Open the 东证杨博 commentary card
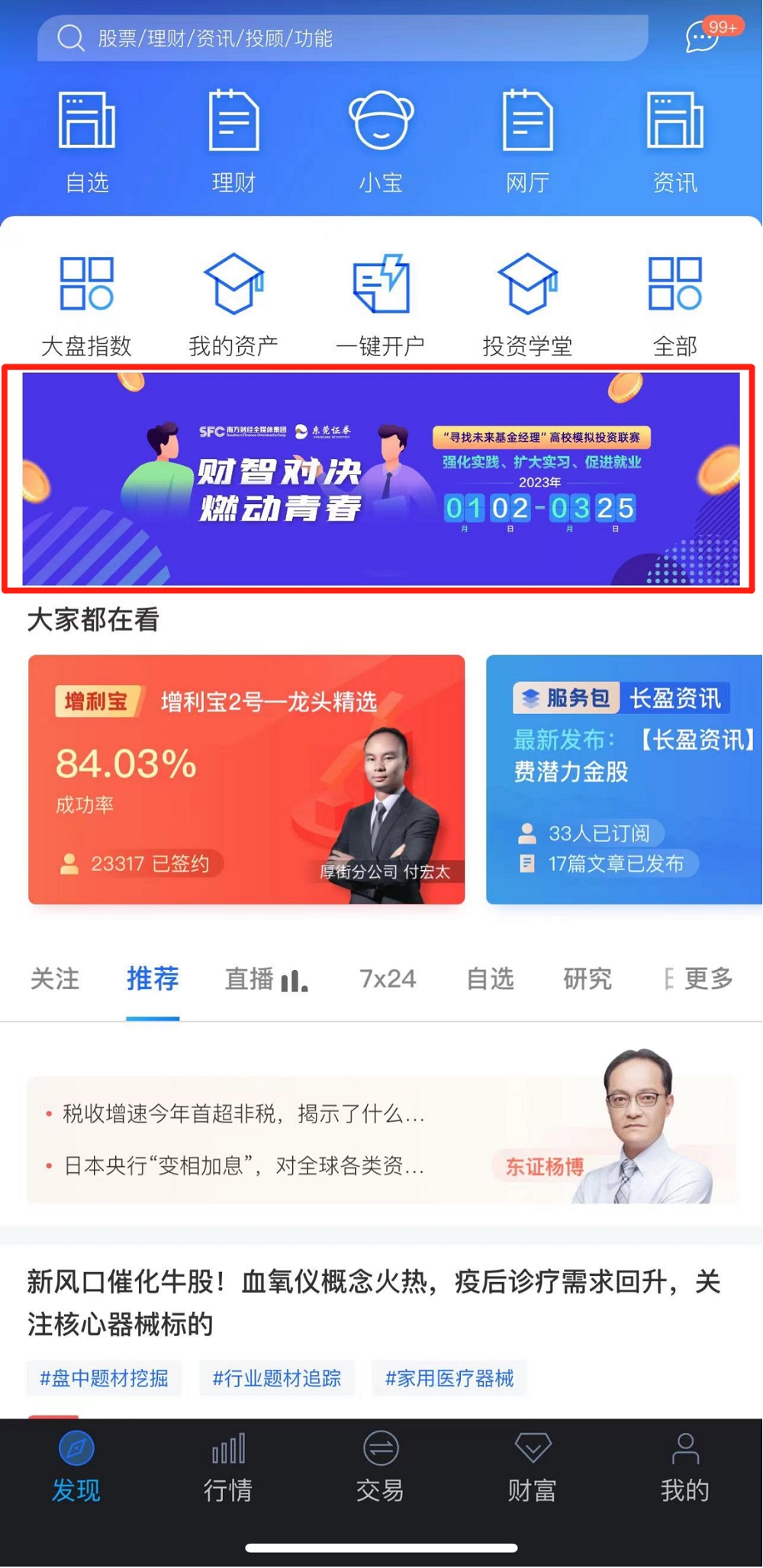This screenshot has width=763, height=1568. tap(381, 1140)
